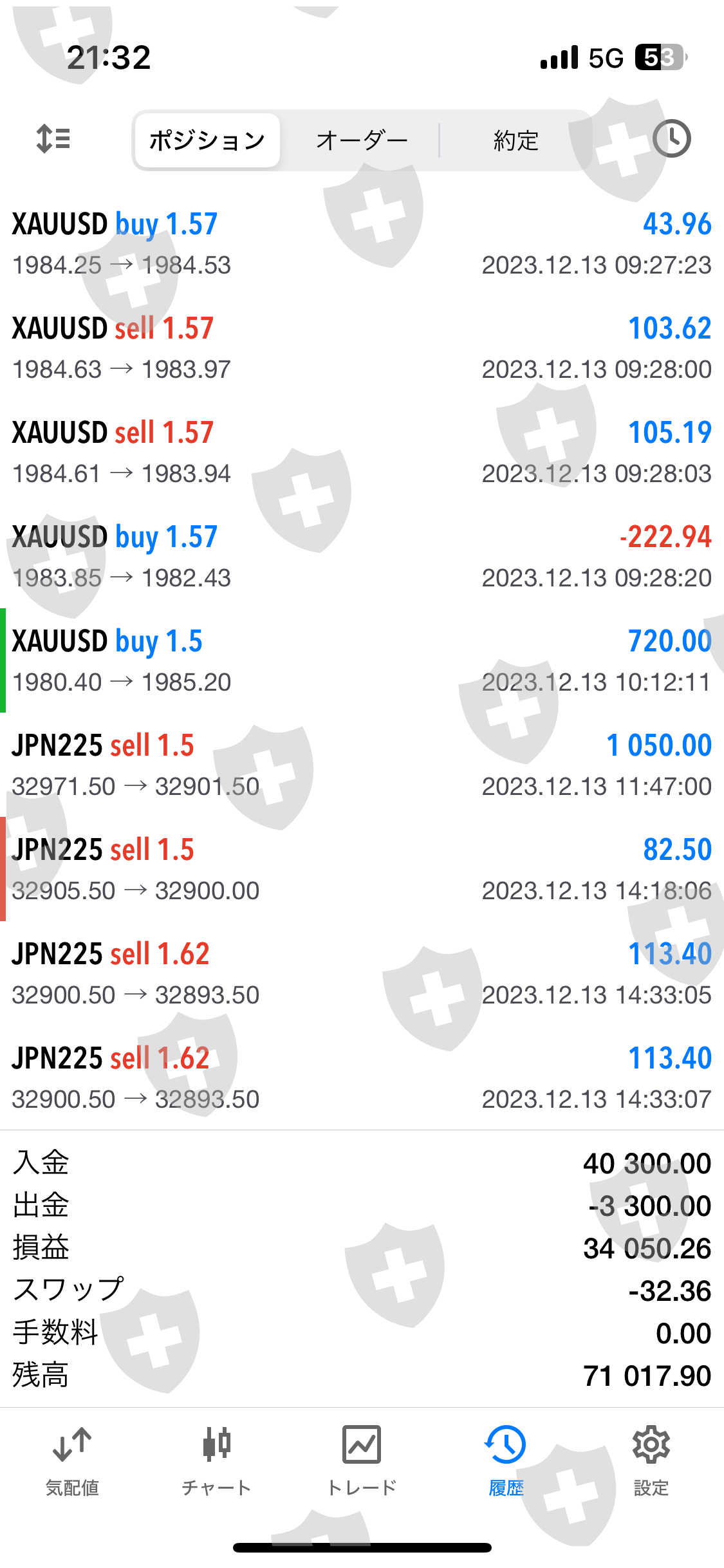Expand the JPN225 sell 1.62 trade at 14:33:07
This screenshot has width=724, height=1568.
[362, 1078]
